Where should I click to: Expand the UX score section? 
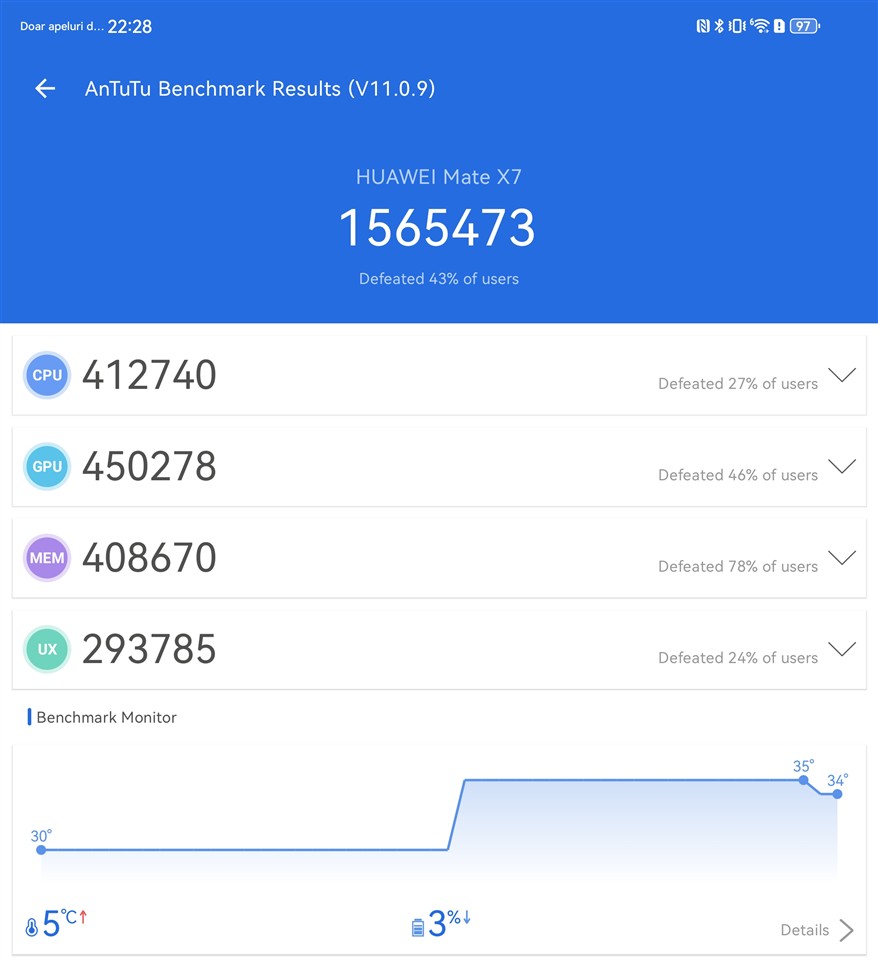842,649
